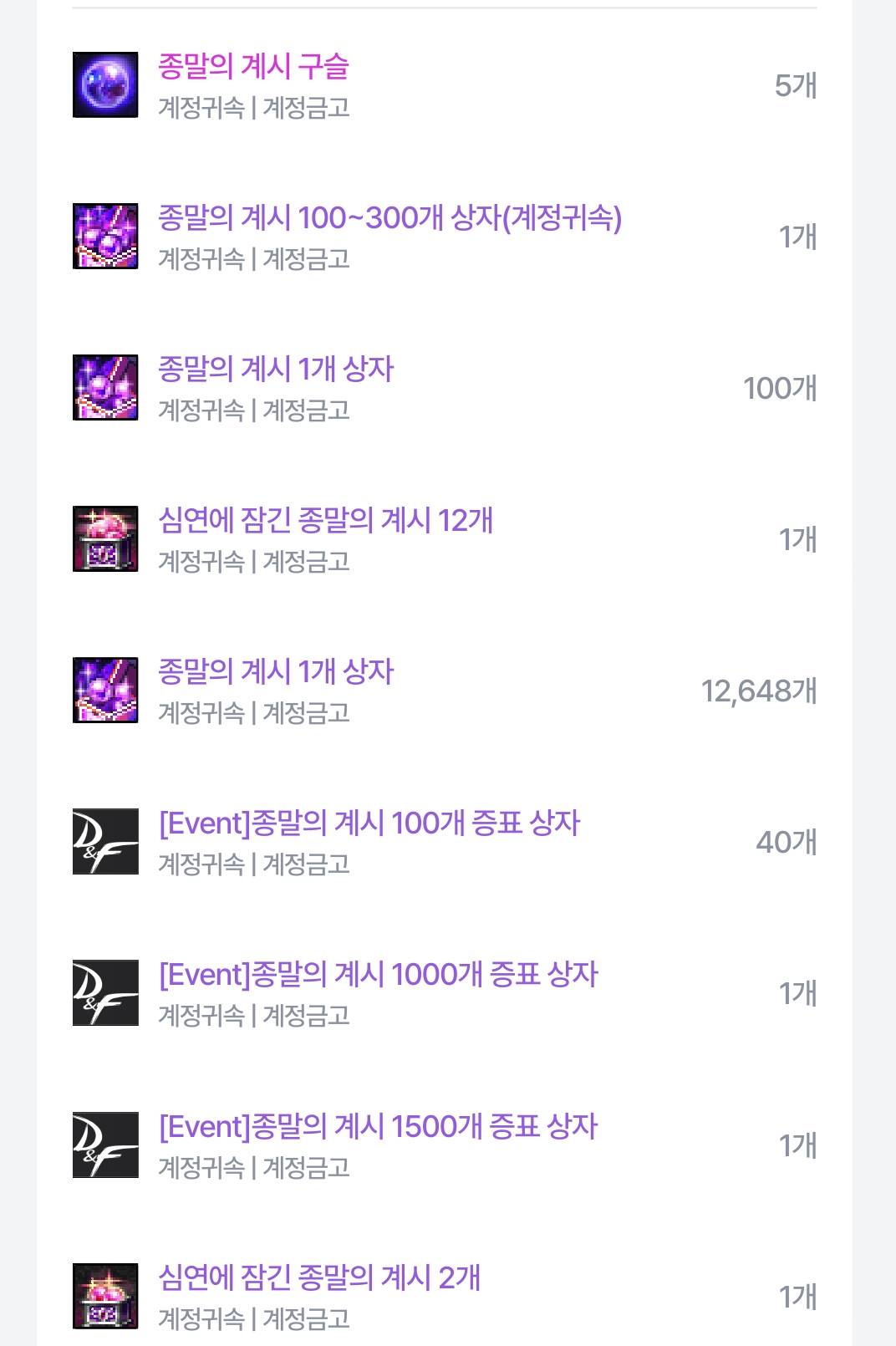Open the 종말의 계시 구슬 item
This screenshot has height=1346, width=896.
click(253, 67)
